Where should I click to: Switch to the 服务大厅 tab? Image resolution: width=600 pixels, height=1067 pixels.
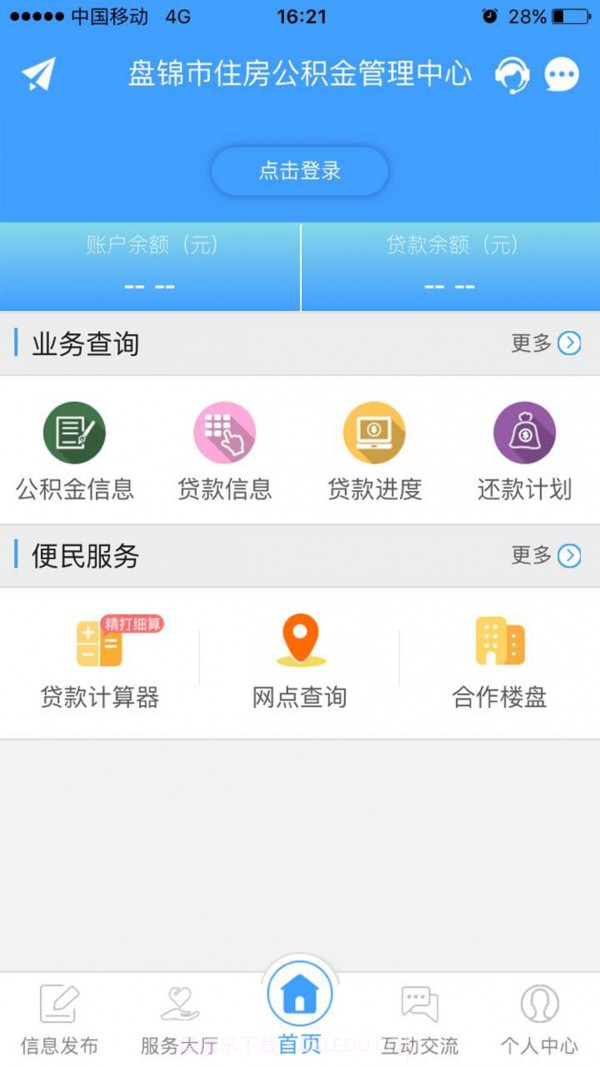coord(180,1020)
